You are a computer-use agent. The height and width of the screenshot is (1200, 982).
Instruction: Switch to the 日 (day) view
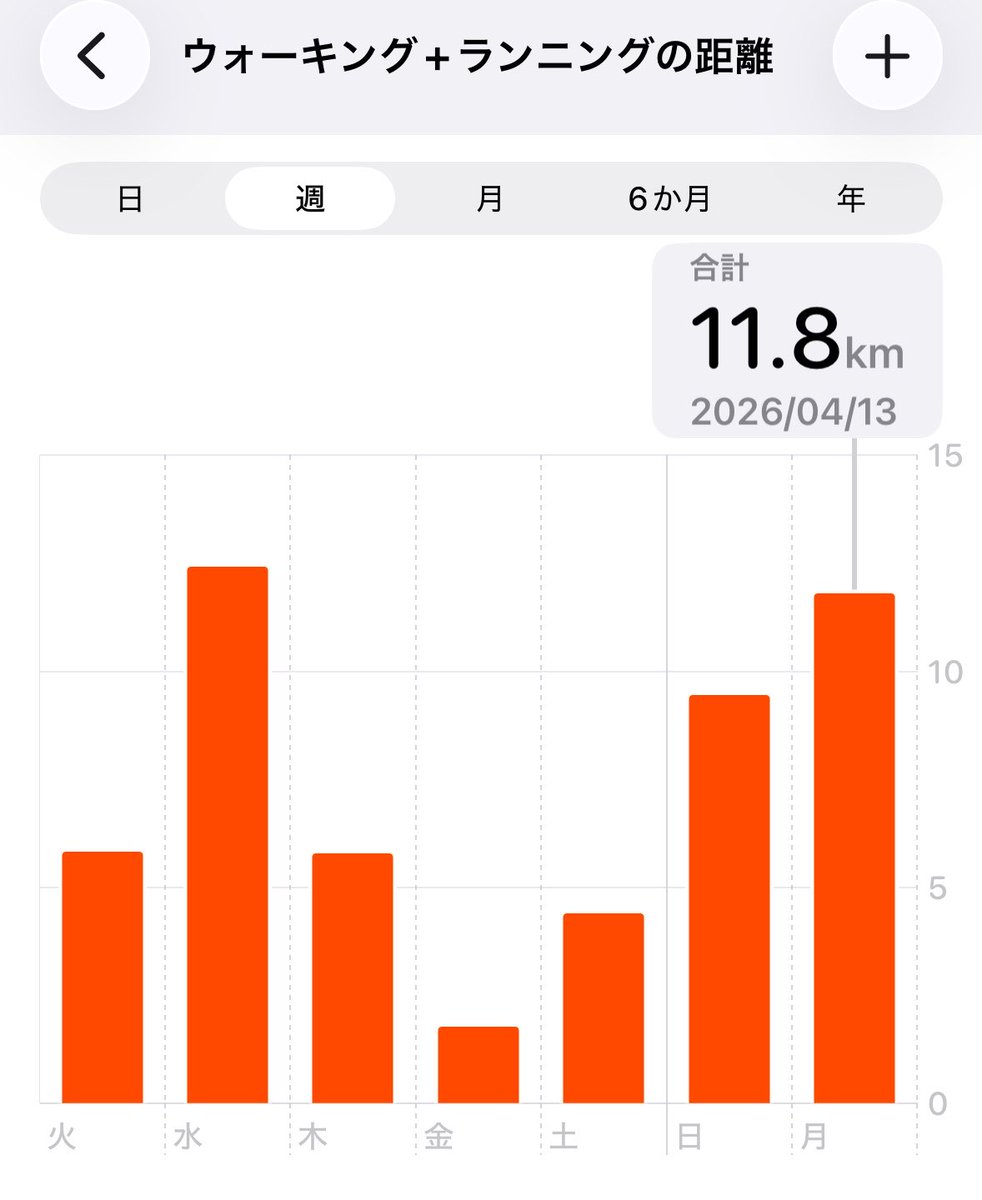pos(130,199)
